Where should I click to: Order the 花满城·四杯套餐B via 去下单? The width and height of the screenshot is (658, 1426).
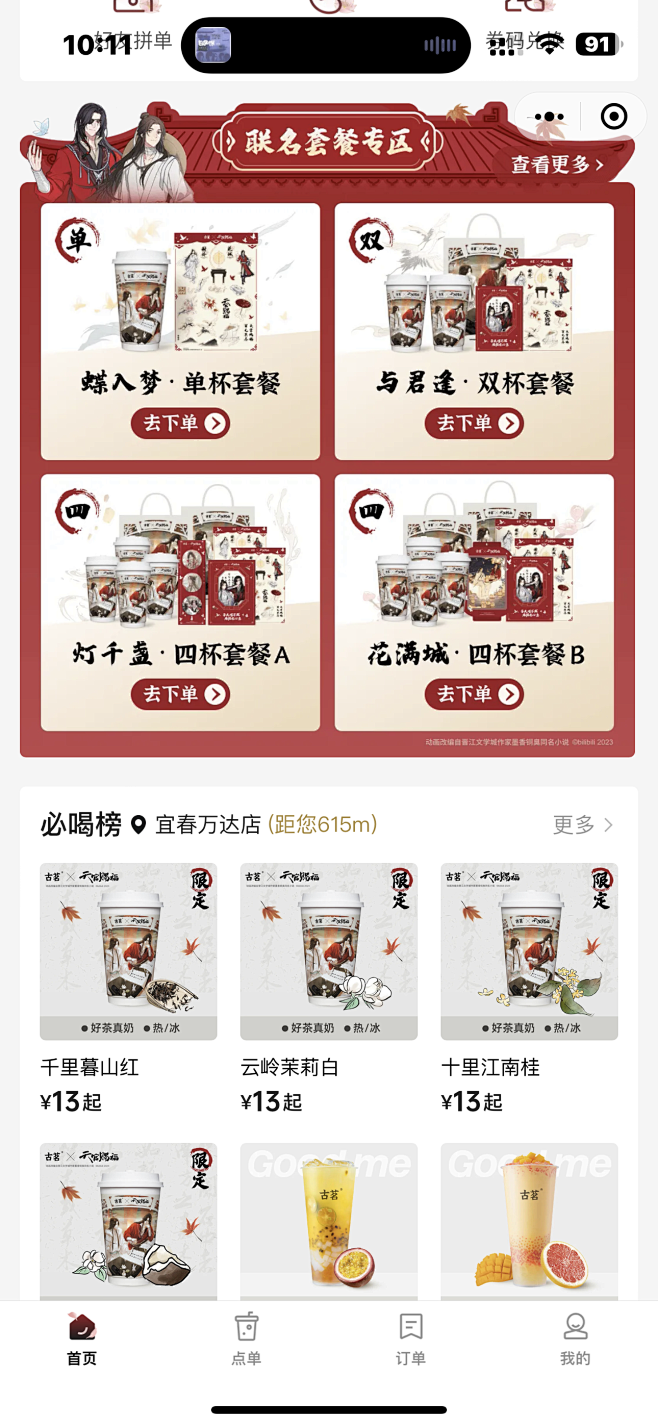click(474, 694)
